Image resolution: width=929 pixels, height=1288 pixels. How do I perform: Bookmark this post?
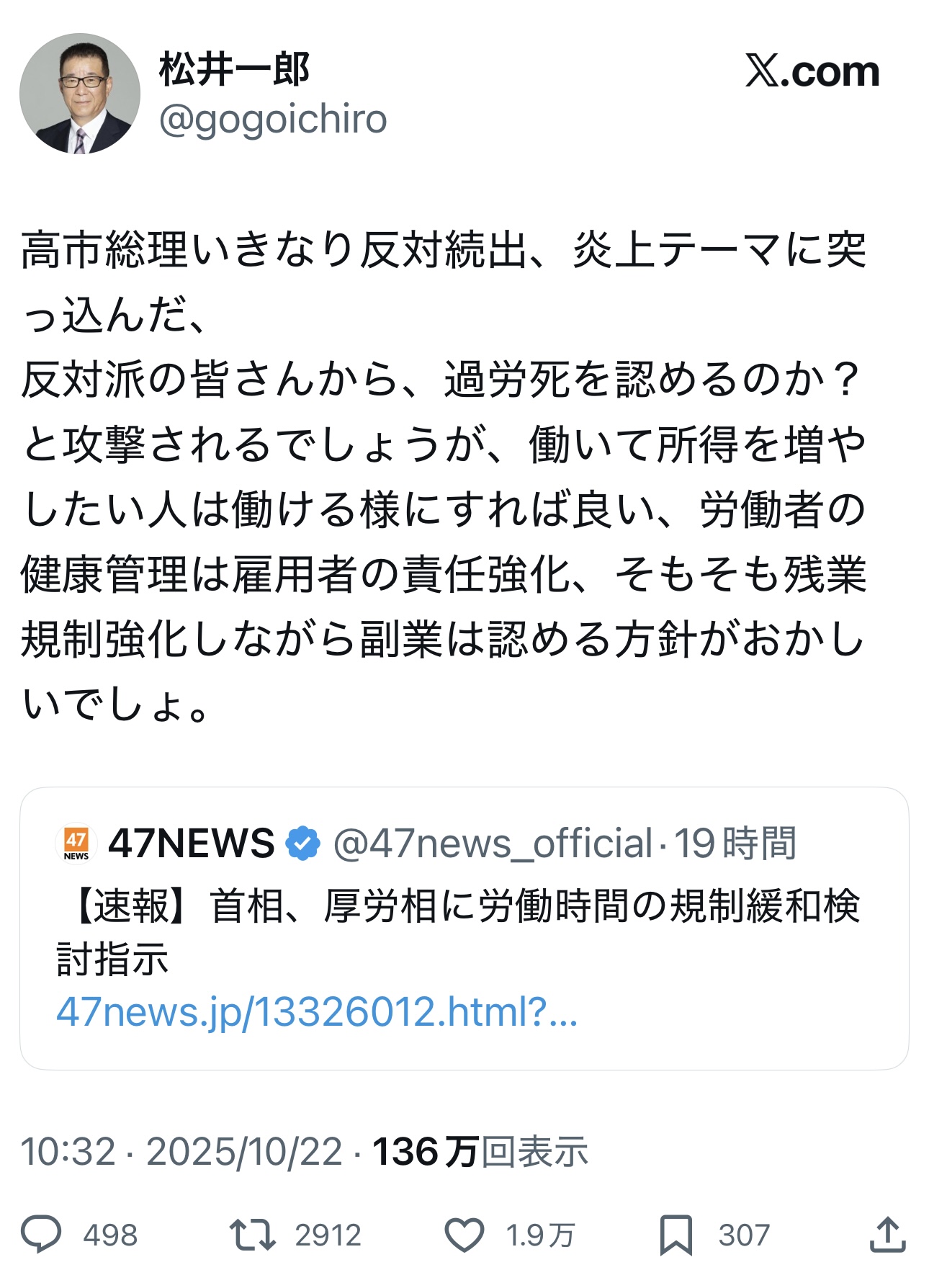(676, 1235)
